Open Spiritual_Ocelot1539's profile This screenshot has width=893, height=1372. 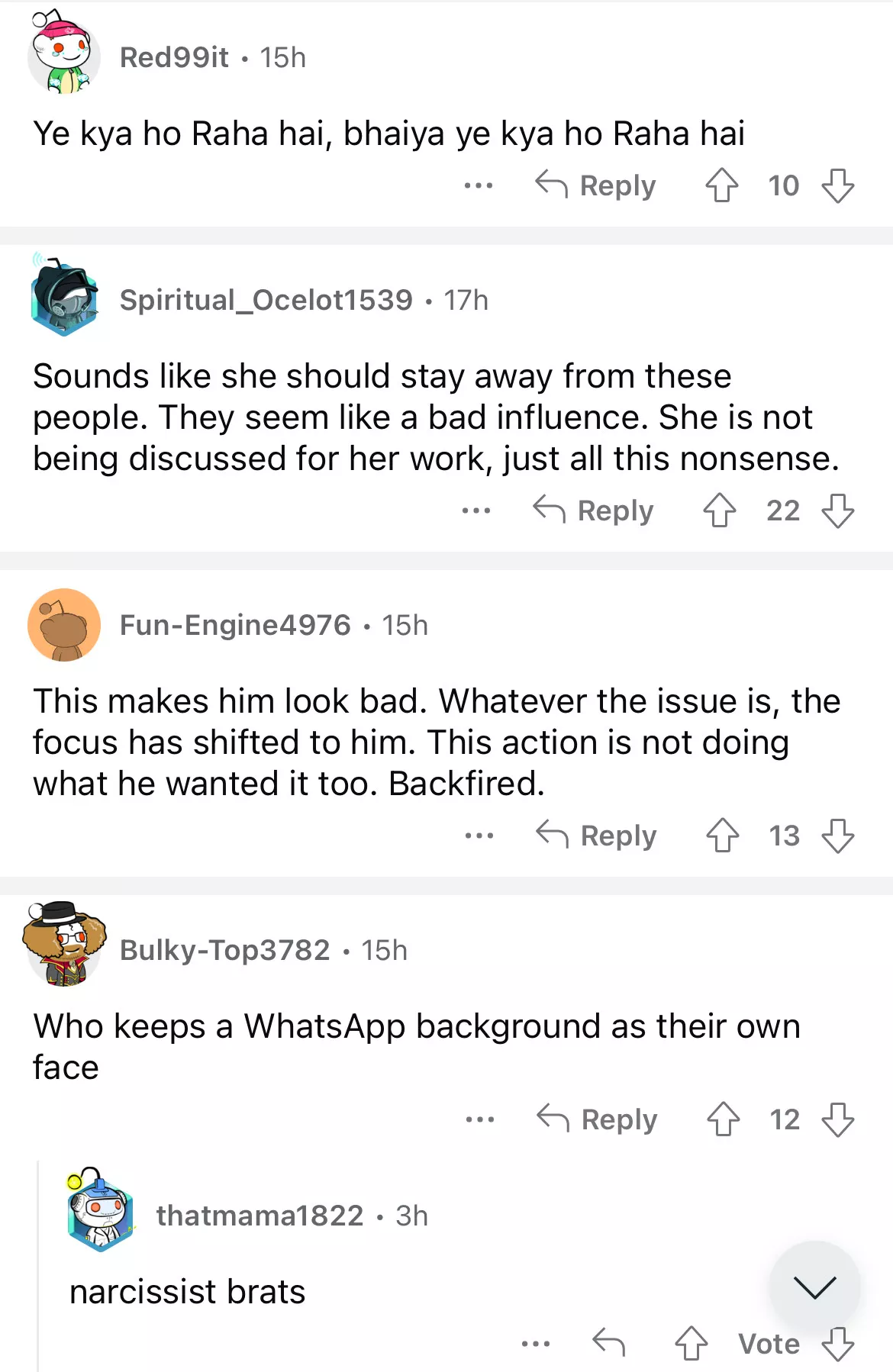click(x=266, y=300)
